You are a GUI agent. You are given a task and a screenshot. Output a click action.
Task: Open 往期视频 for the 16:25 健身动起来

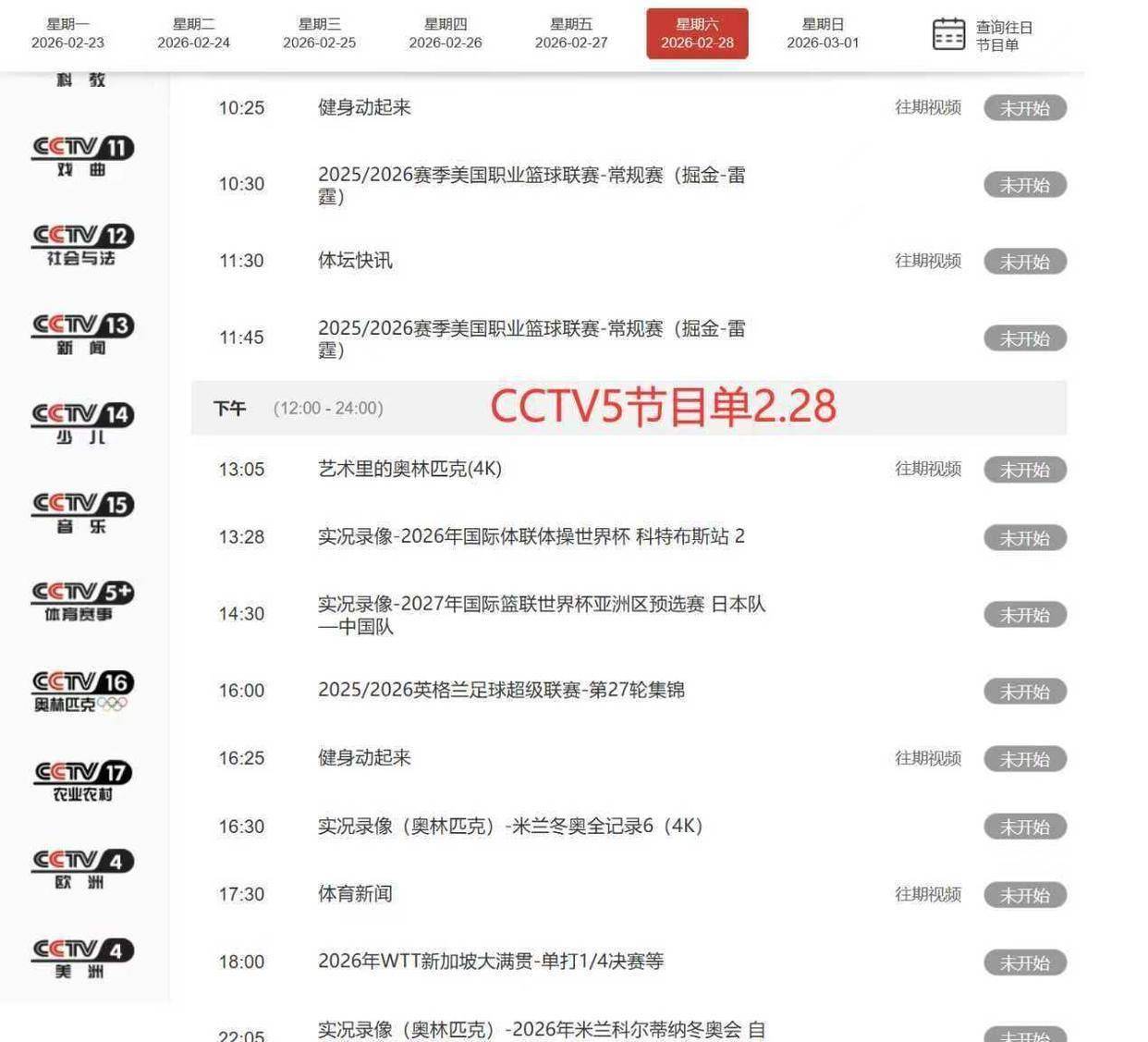pyautogui.click(x=927, y=758)
